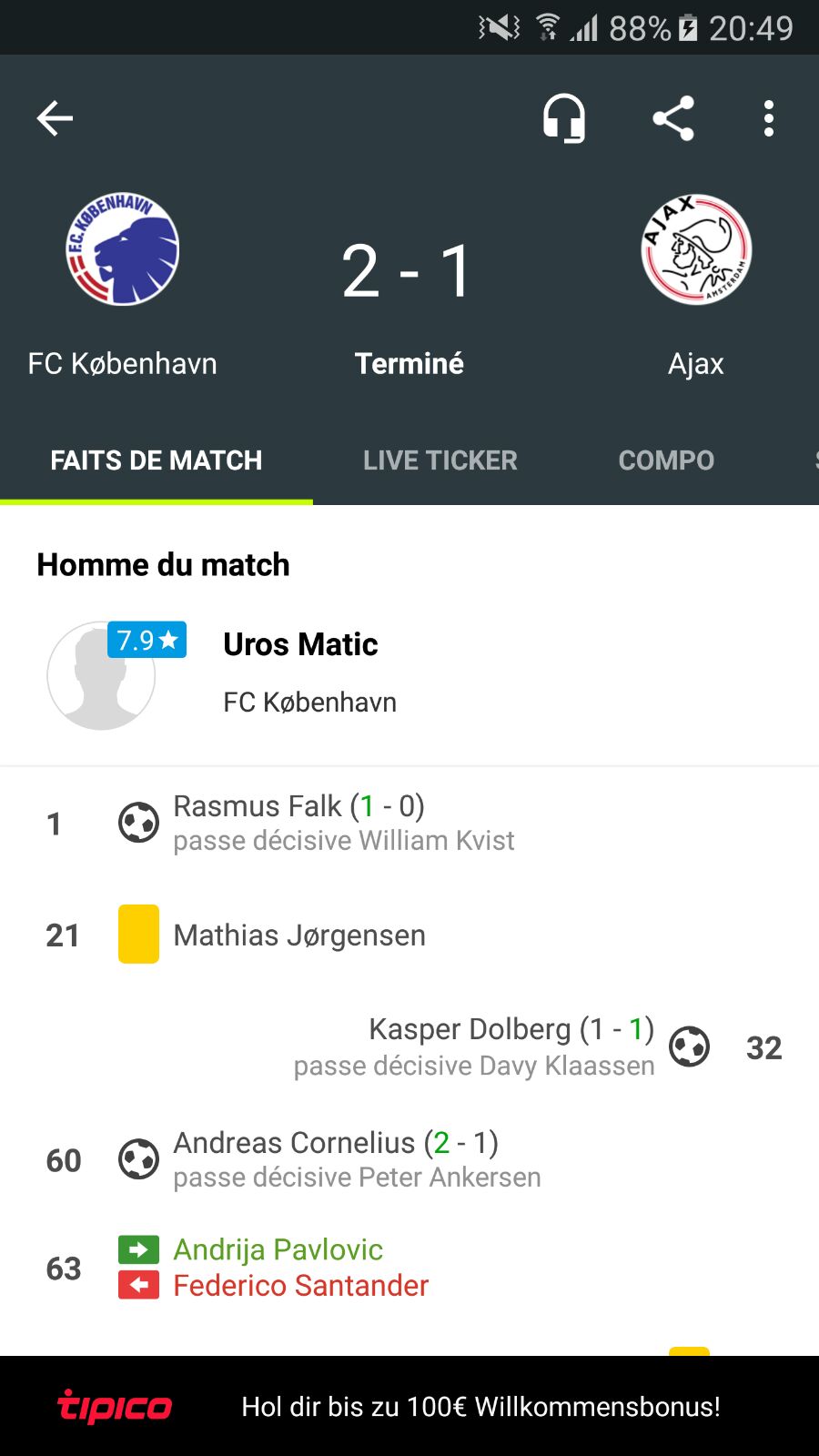Viewport: 819px width, 1456px height.
Task: Open Kasper Dolberg goal event
Action: tap(409, 1046)
